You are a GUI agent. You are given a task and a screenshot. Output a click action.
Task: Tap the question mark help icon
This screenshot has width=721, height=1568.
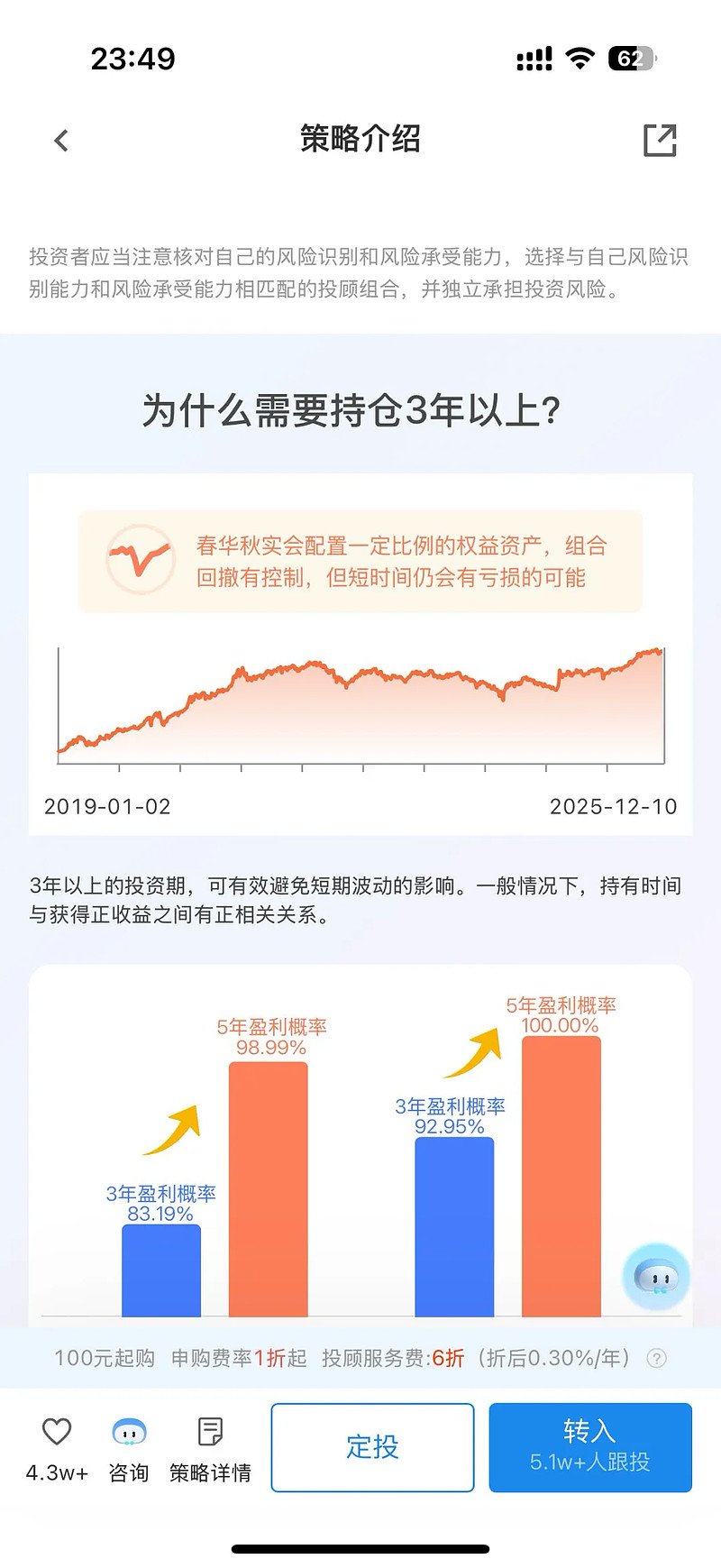click(x=658, y=1357)
